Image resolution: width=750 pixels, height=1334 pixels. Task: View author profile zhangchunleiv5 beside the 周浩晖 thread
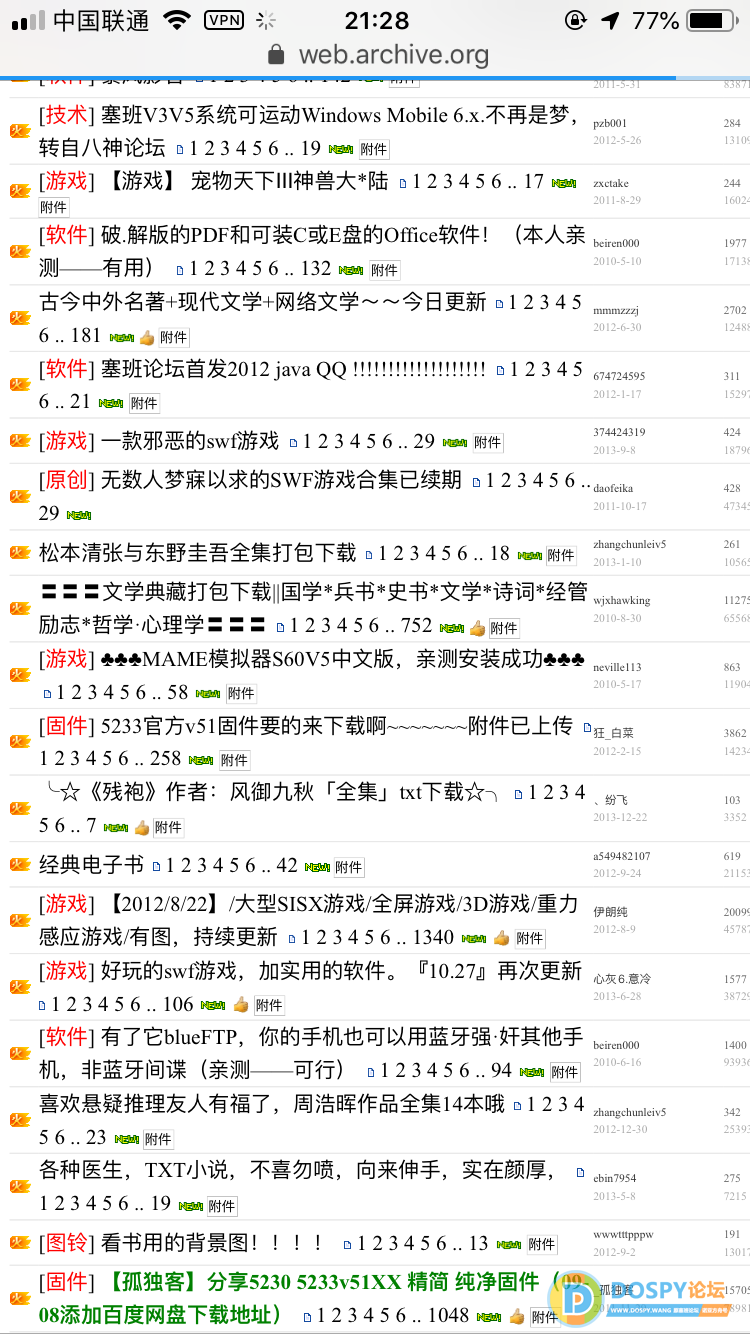[x=629, y=1112]
